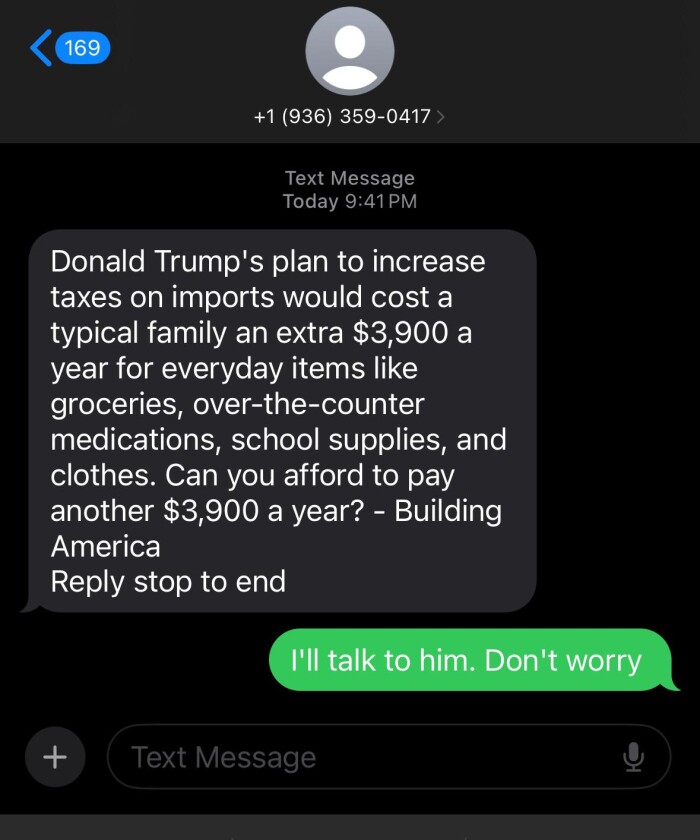Open contact details for +1 (936) 359-0417
This screenshot has width=700, height=840.
[x=349, y=116]
